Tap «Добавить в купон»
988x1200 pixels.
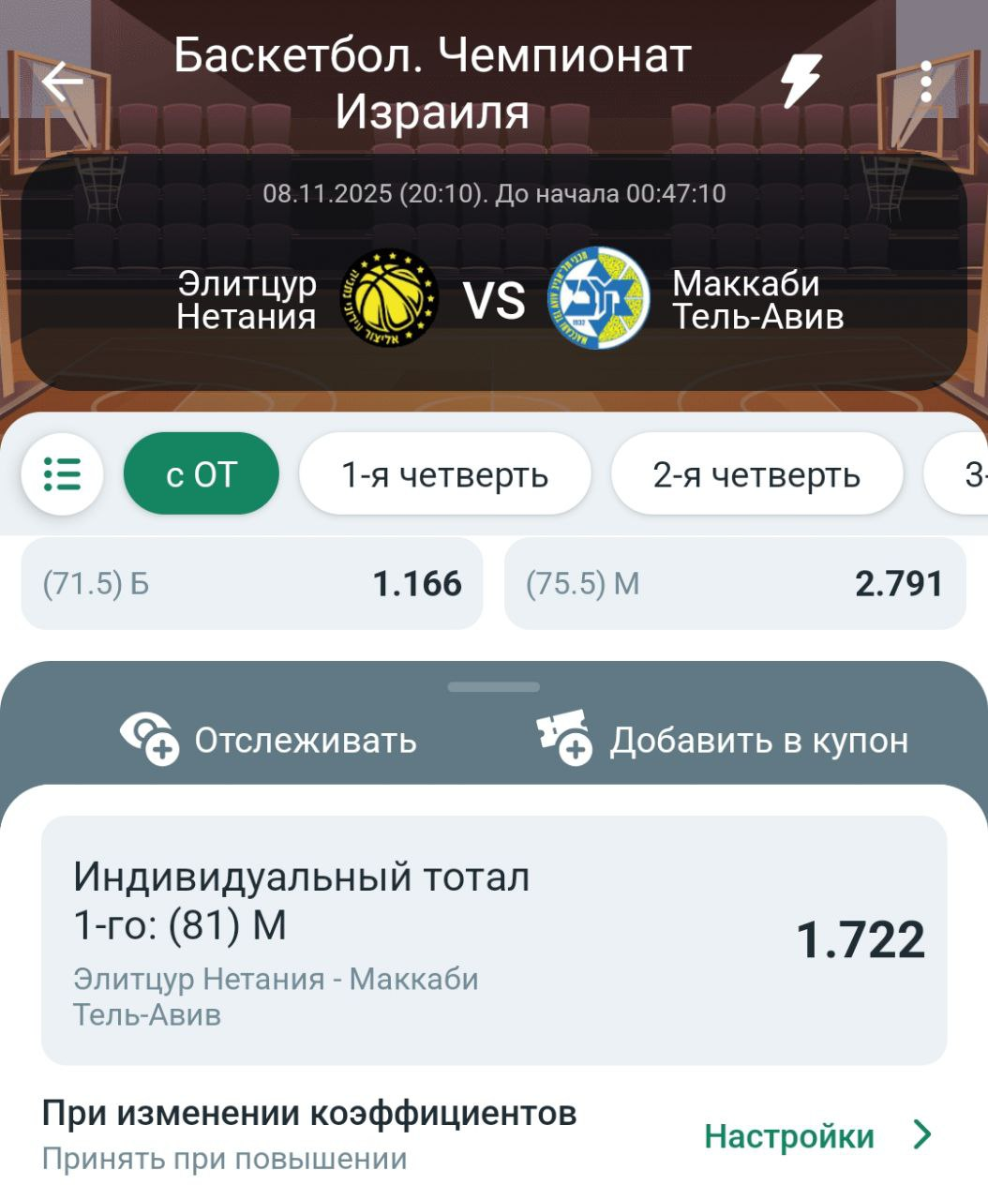722,741
